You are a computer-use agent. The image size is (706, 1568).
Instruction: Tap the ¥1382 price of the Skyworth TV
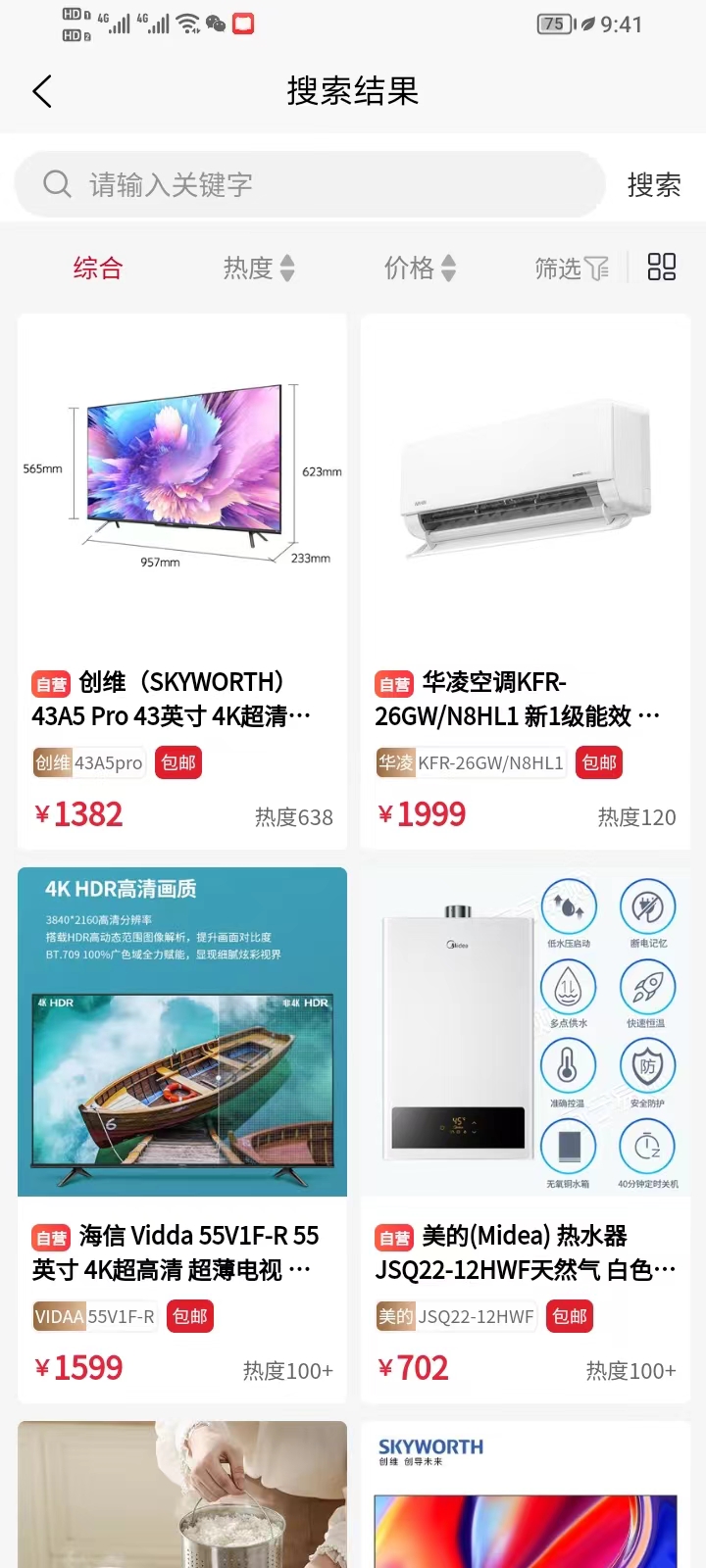(78, 814)
